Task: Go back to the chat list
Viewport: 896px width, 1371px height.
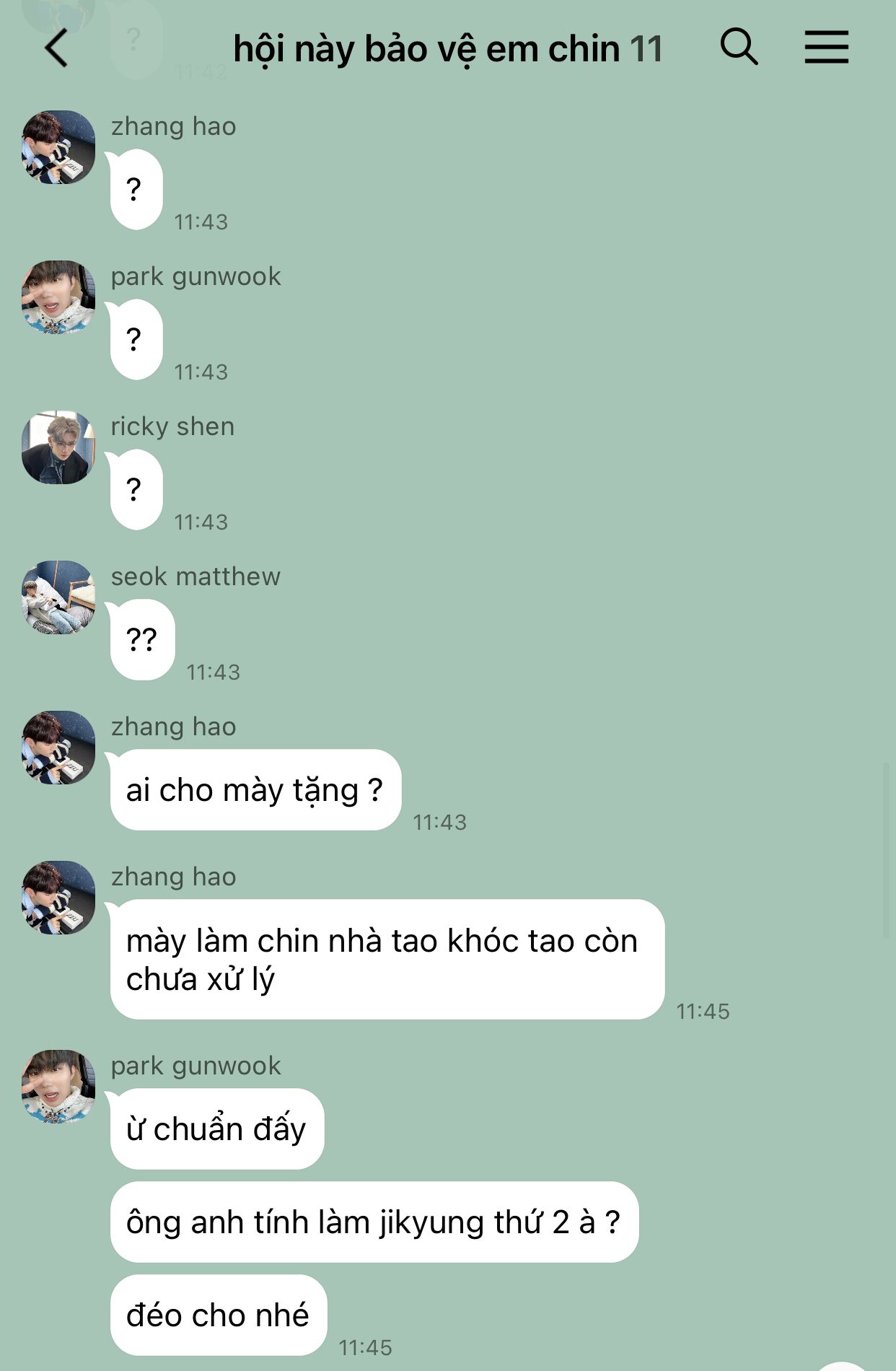Action: click(56, 48)
